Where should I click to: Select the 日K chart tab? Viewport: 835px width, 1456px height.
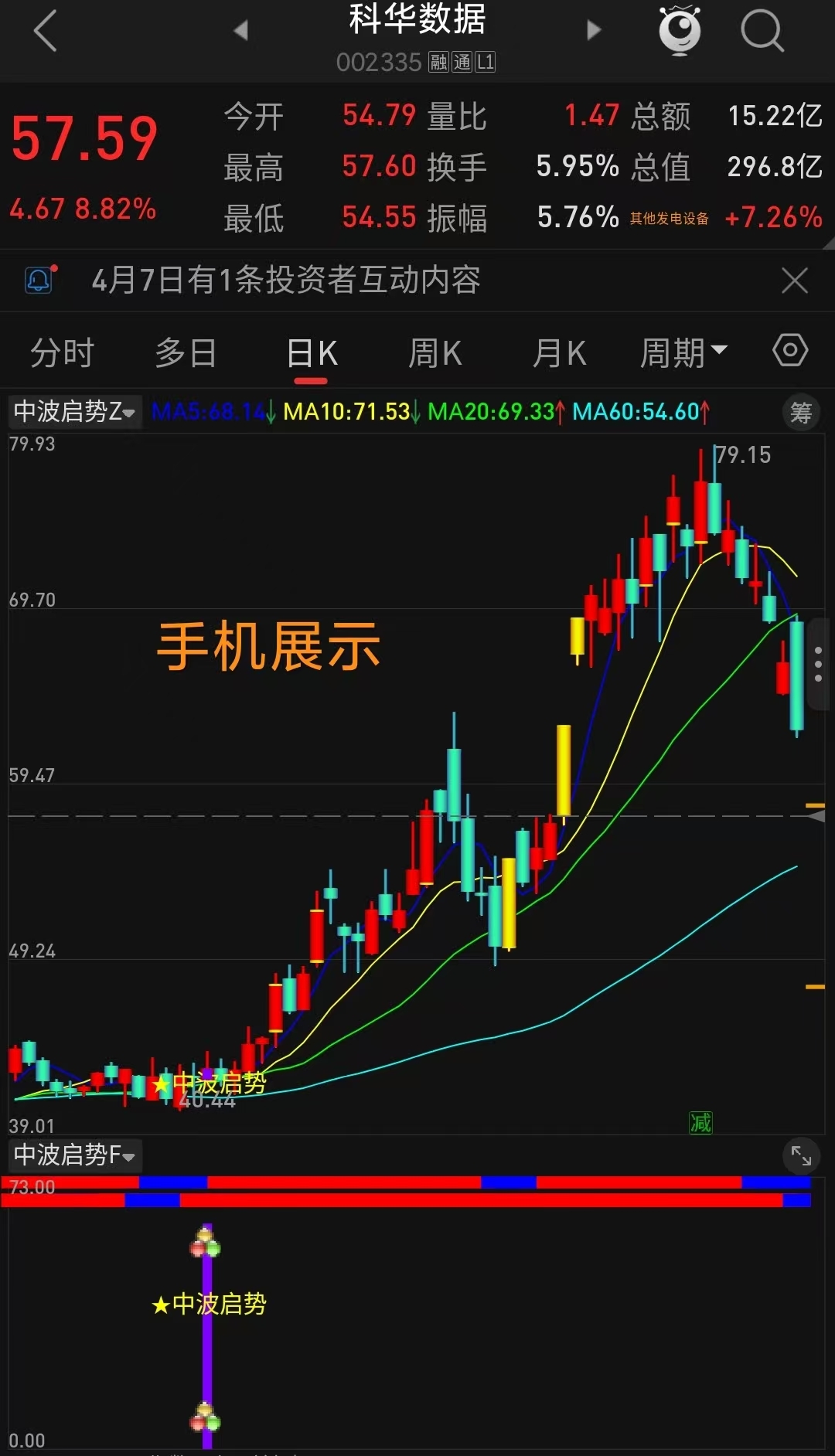[312, 354]
